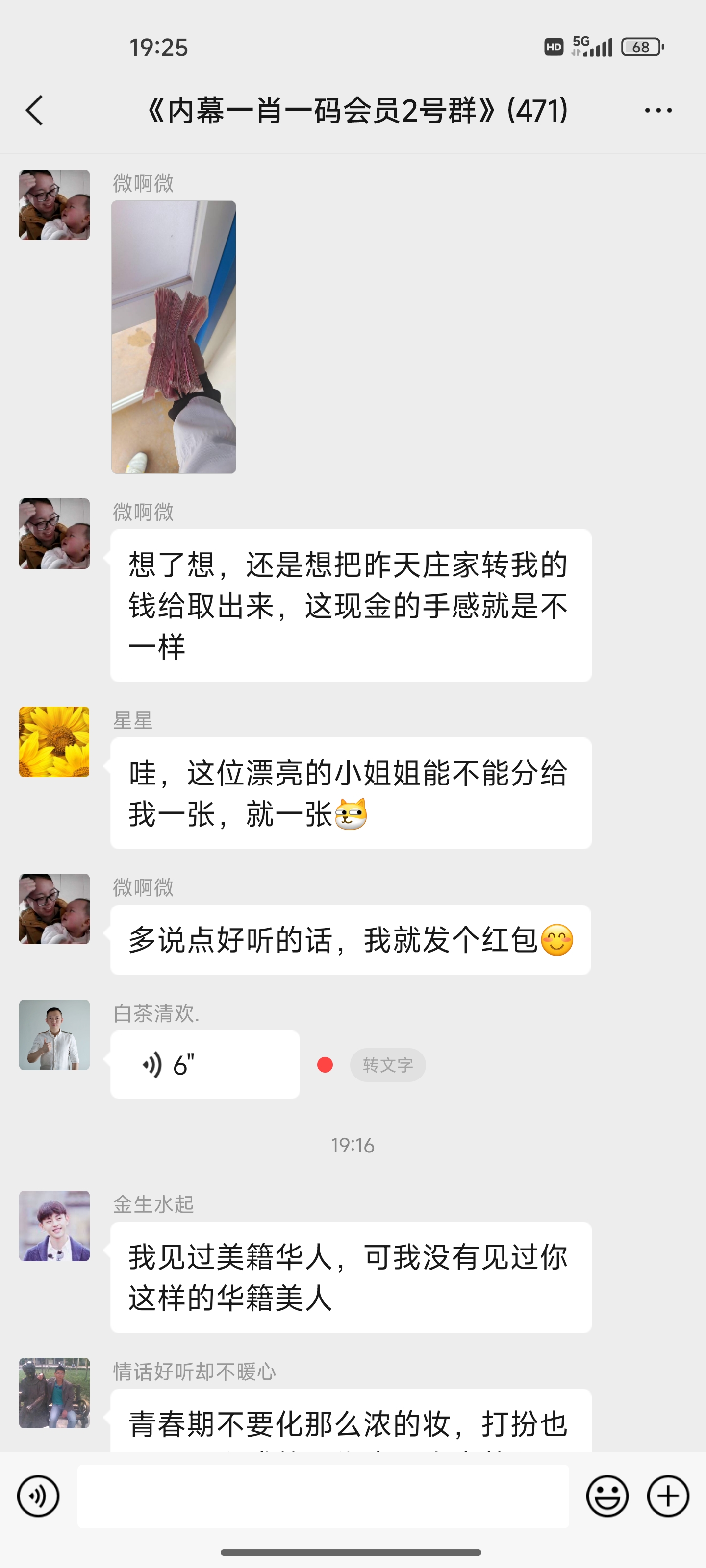Open the emoji picker
706x1568 pixels.
point(606,1495)
